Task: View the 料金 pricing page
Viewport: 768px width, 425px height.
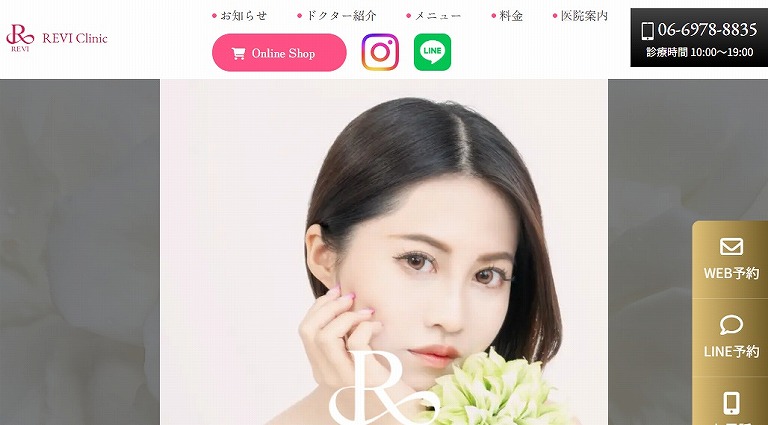Action: pyautogui.click(x=510, y=15)
